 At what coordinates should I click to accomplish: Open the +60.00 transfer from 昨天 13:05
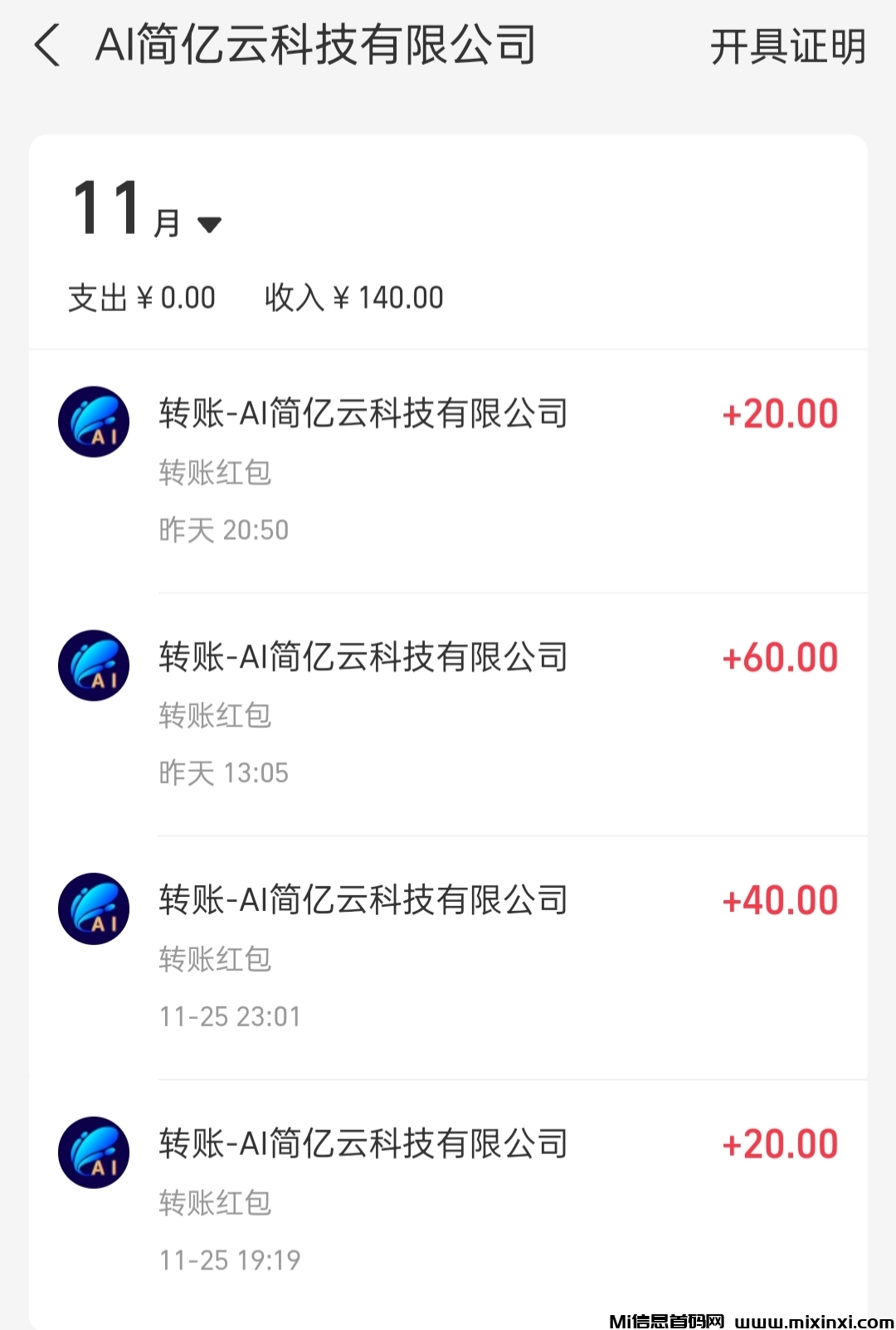448,714
